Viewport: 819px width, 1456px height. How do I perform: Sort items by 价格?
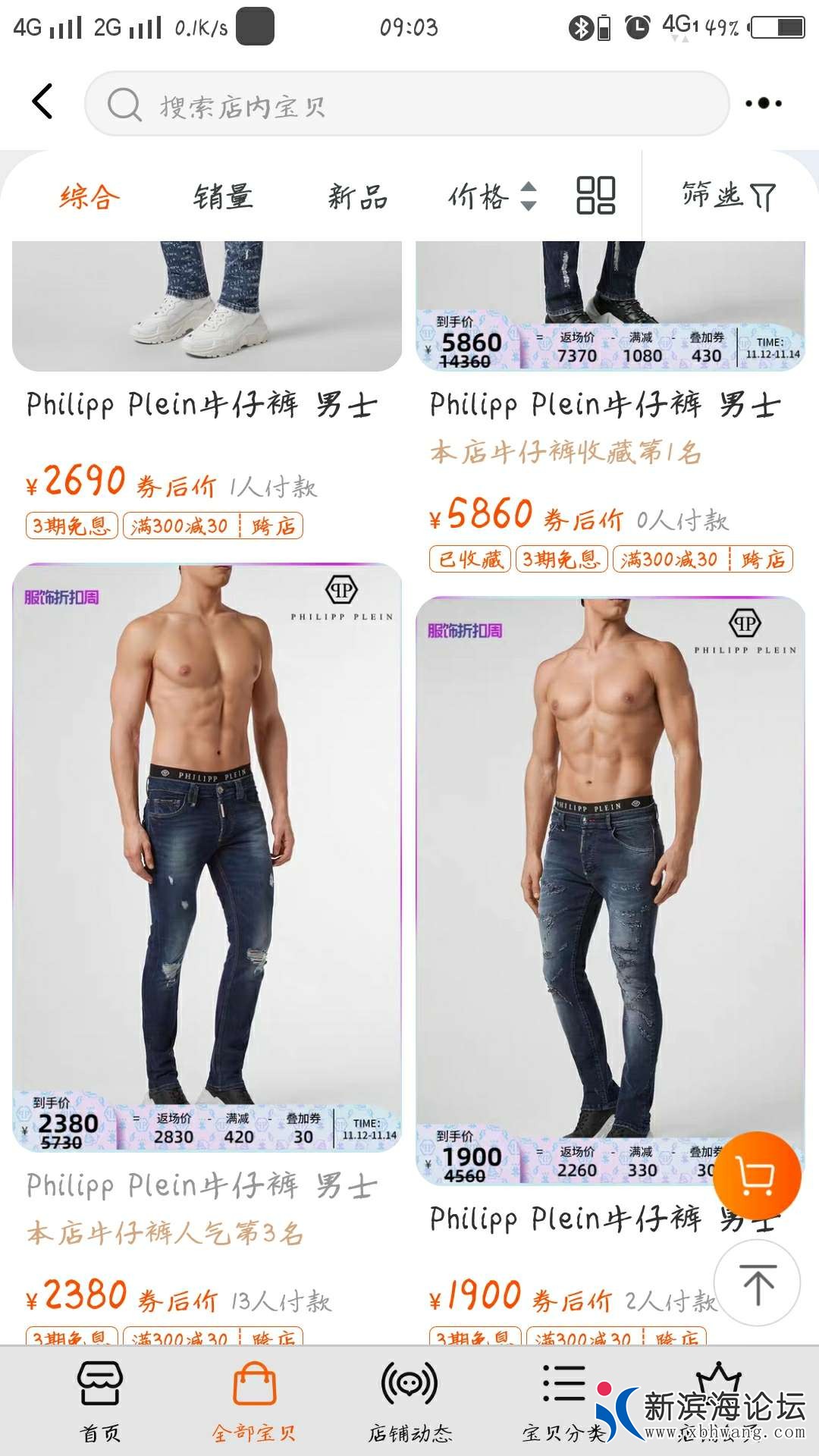491,196
